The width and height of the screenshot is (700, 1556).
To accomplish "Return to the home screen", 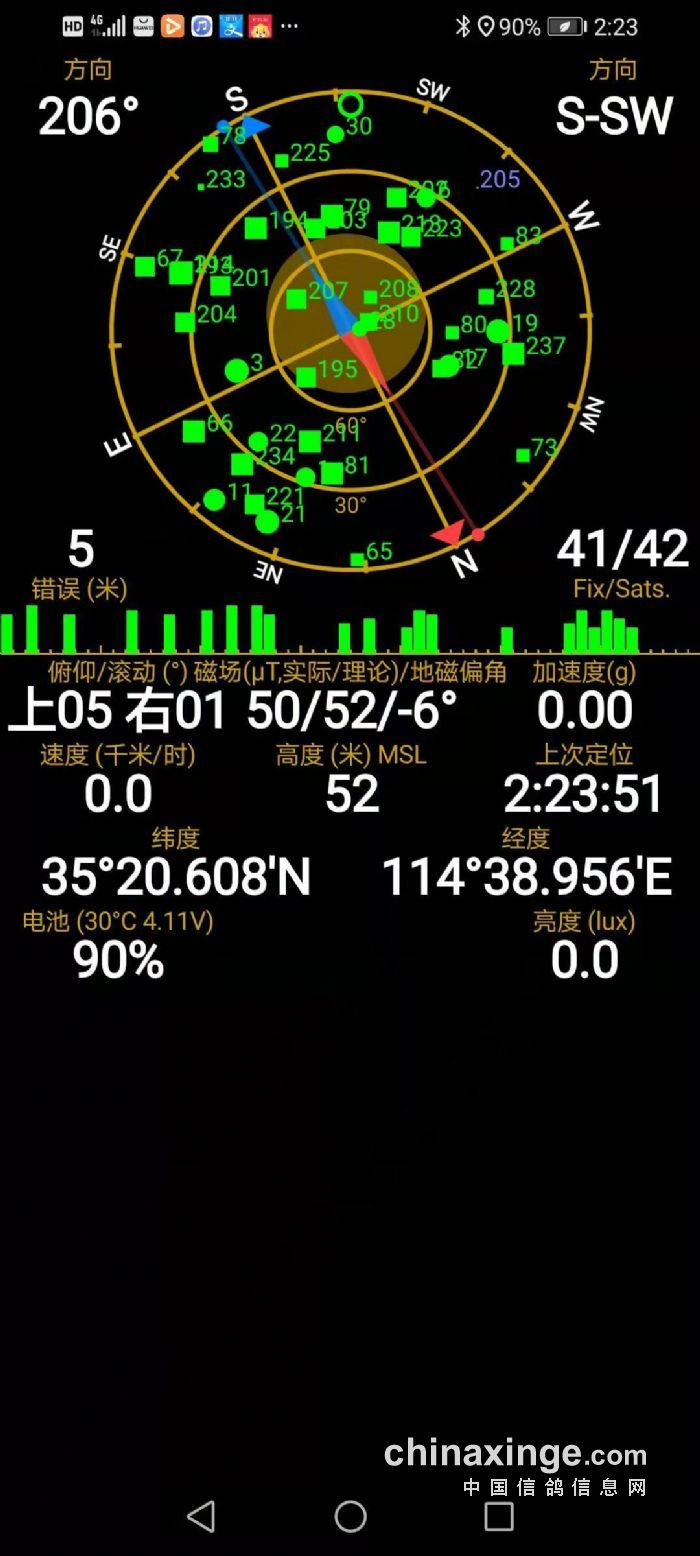I will [350, 1516].
